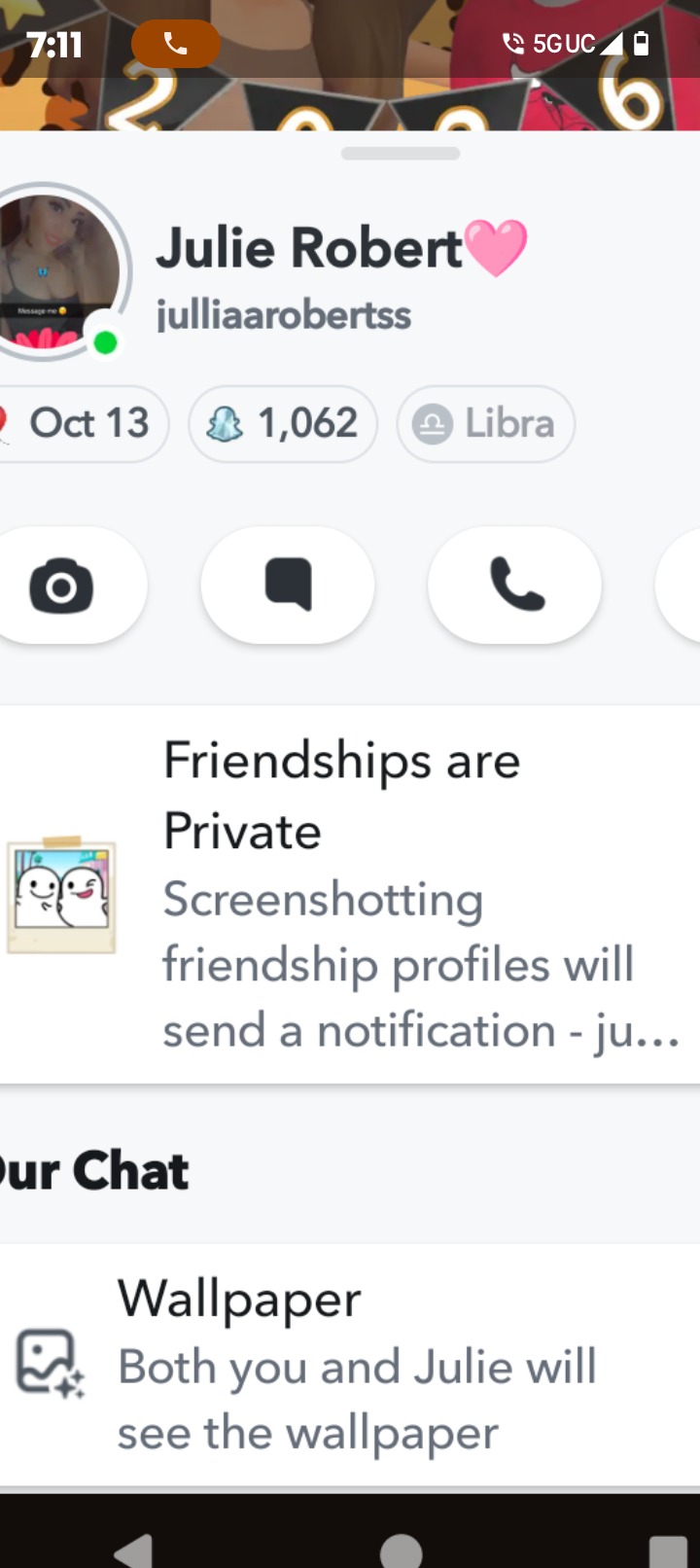The width and height of the screenshot is (700, 1568).
Task: View Julie Robert's profile picture
Action: click(58, 272)
